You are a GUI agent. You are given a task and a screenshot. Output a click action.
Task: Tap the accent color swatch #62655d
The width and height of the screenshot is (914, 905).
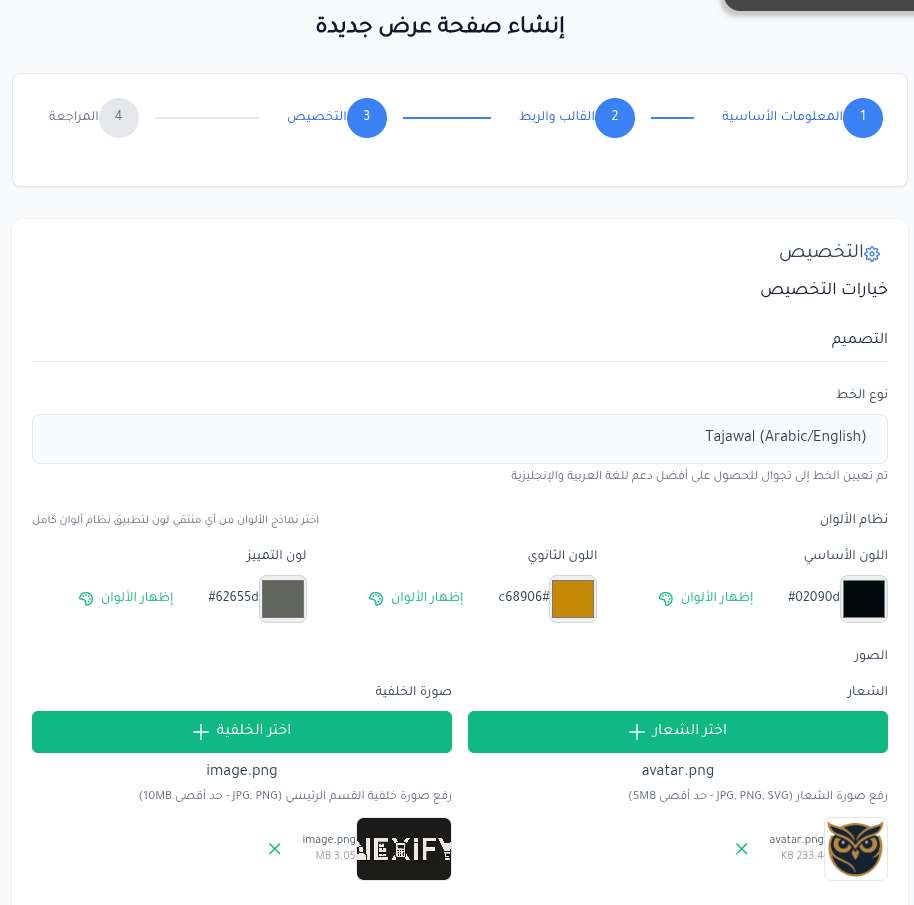coord(283,598)
